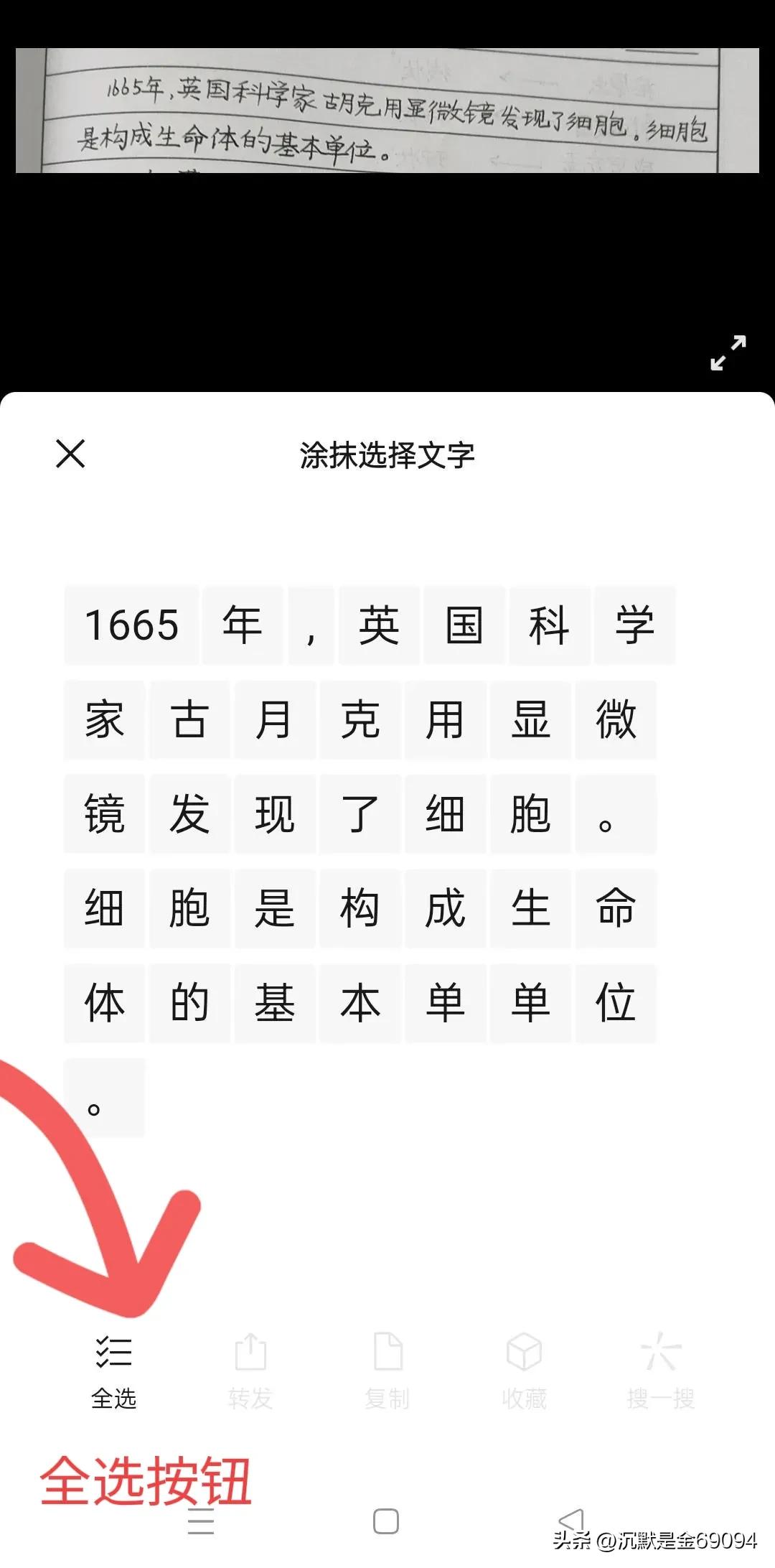
Task: Select the 现 character chip
Action: tap(275, 814)
